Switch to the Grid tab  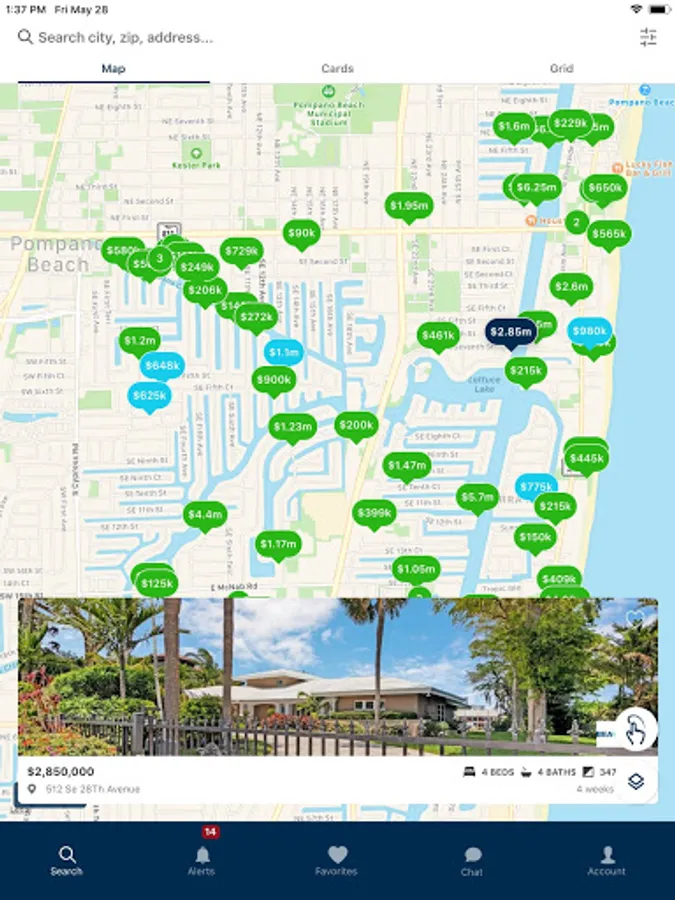coord(561,68)
